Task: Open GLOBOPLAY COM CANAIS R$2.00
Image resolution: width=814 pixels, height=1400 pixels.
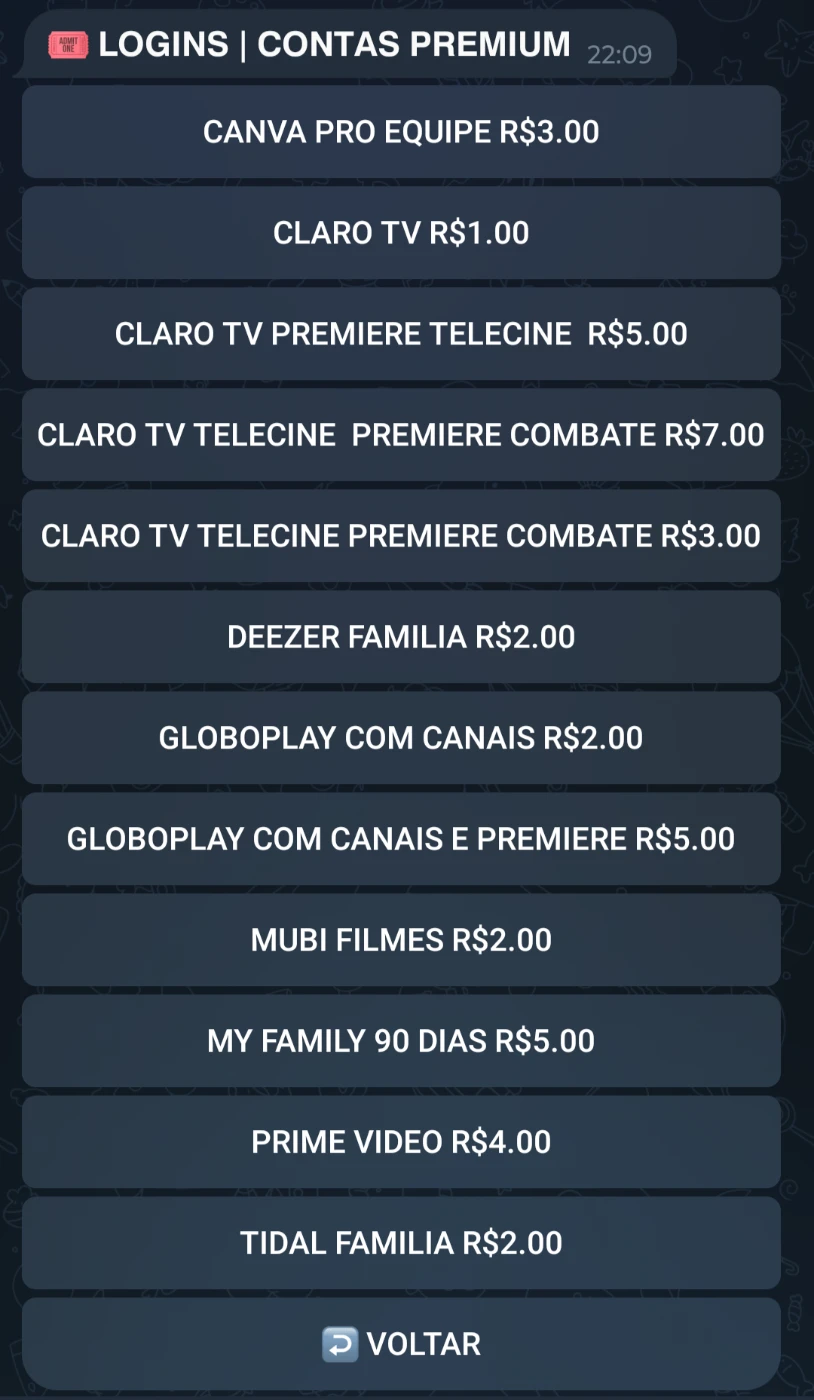Action: [400, 737]
